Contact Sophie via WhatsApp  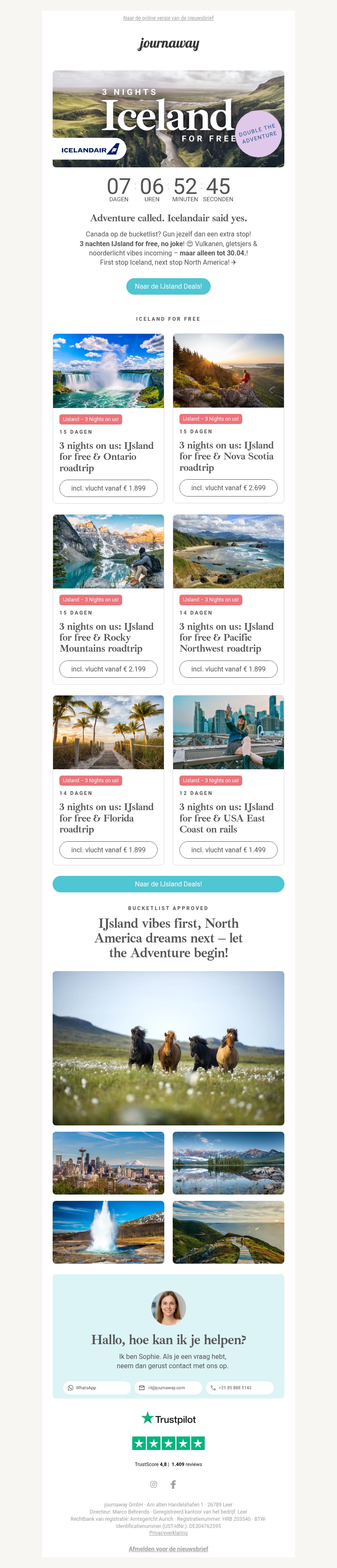pos(97,1388)
